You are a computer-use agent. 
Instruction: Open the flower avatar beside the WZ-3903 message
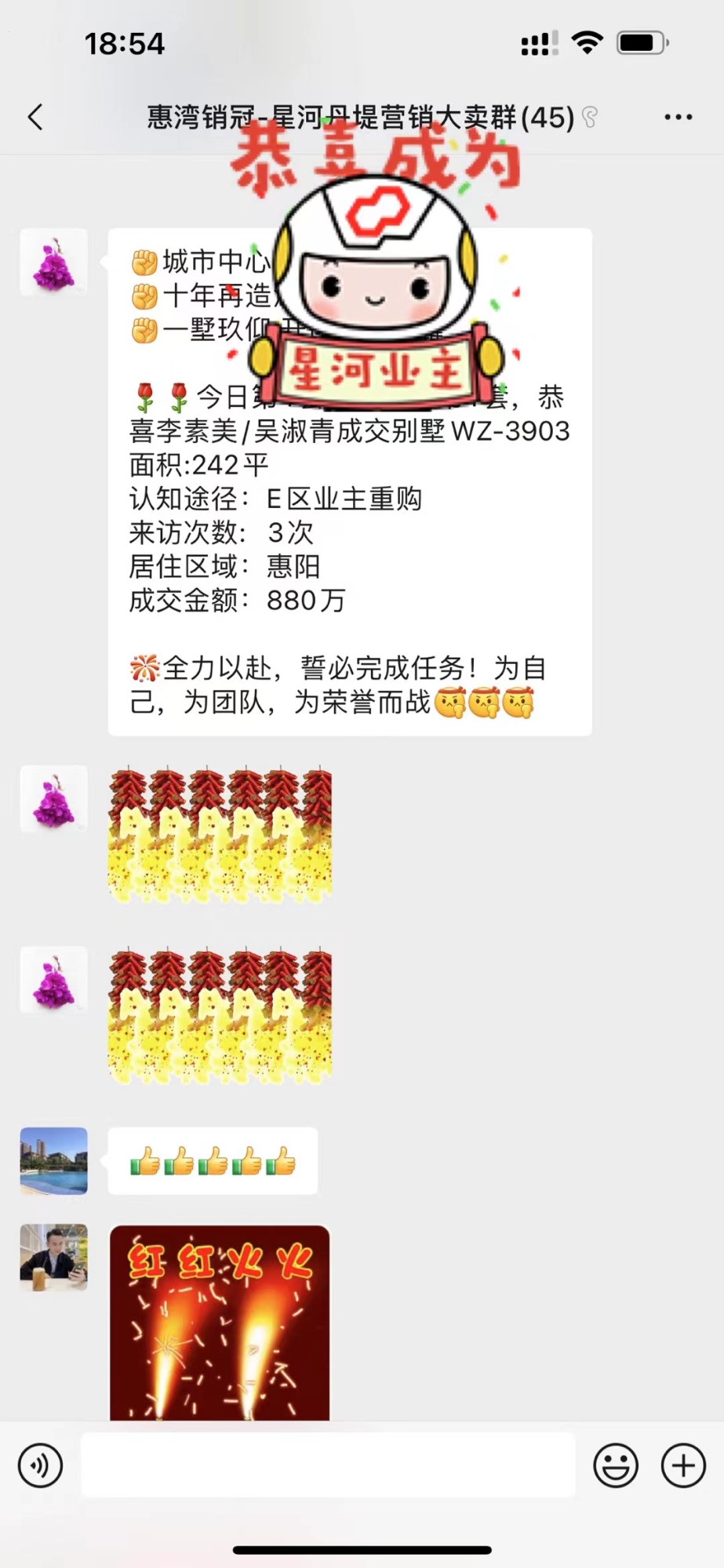(x=53, y=262)
